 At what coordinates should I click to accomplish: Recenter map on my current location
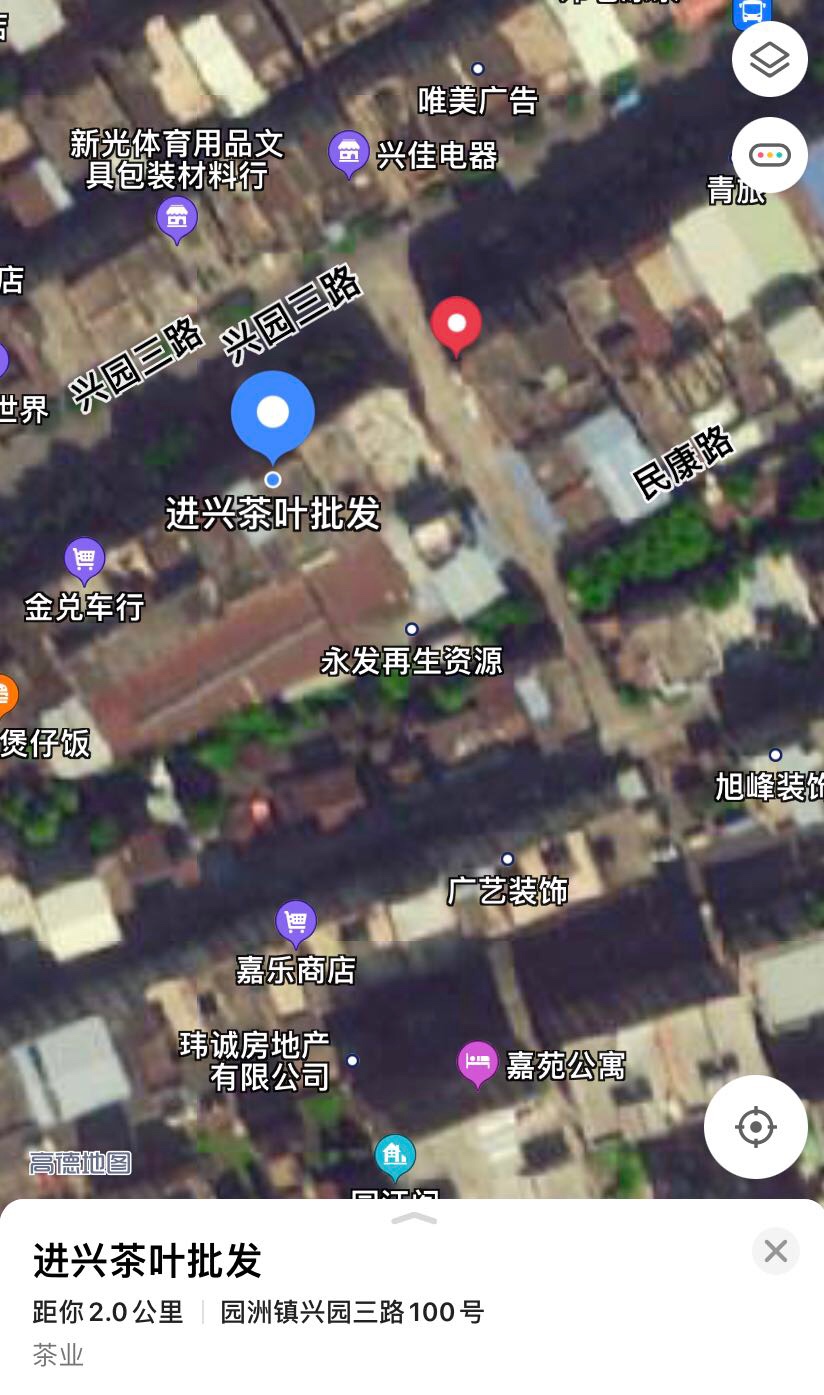755,1127
